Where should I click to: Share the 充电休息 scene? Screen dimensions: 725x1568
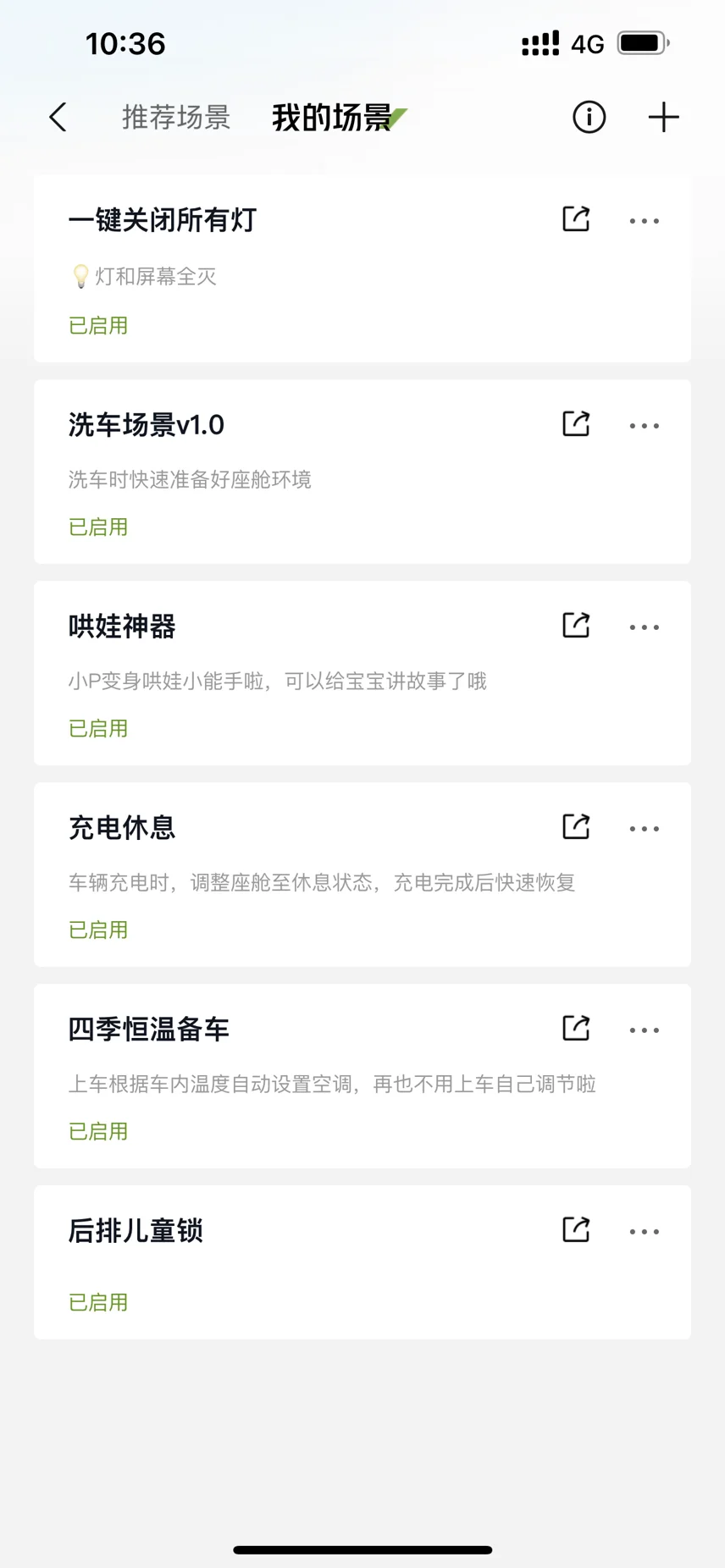coord(576,826)
